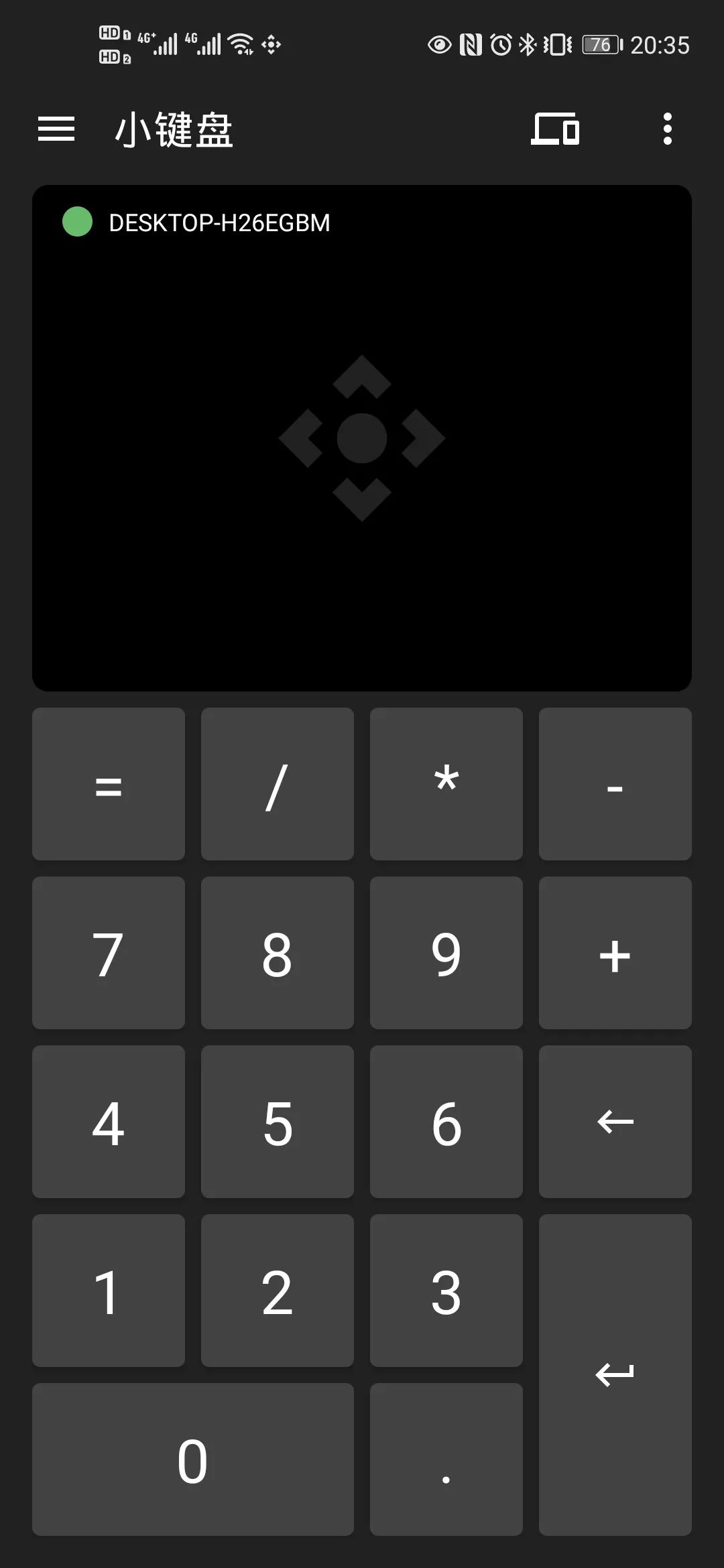The width and height of the screenshot is (724, 1568).
Task: Enter digit 9 on the numpad
Action: tap(446, 953)
